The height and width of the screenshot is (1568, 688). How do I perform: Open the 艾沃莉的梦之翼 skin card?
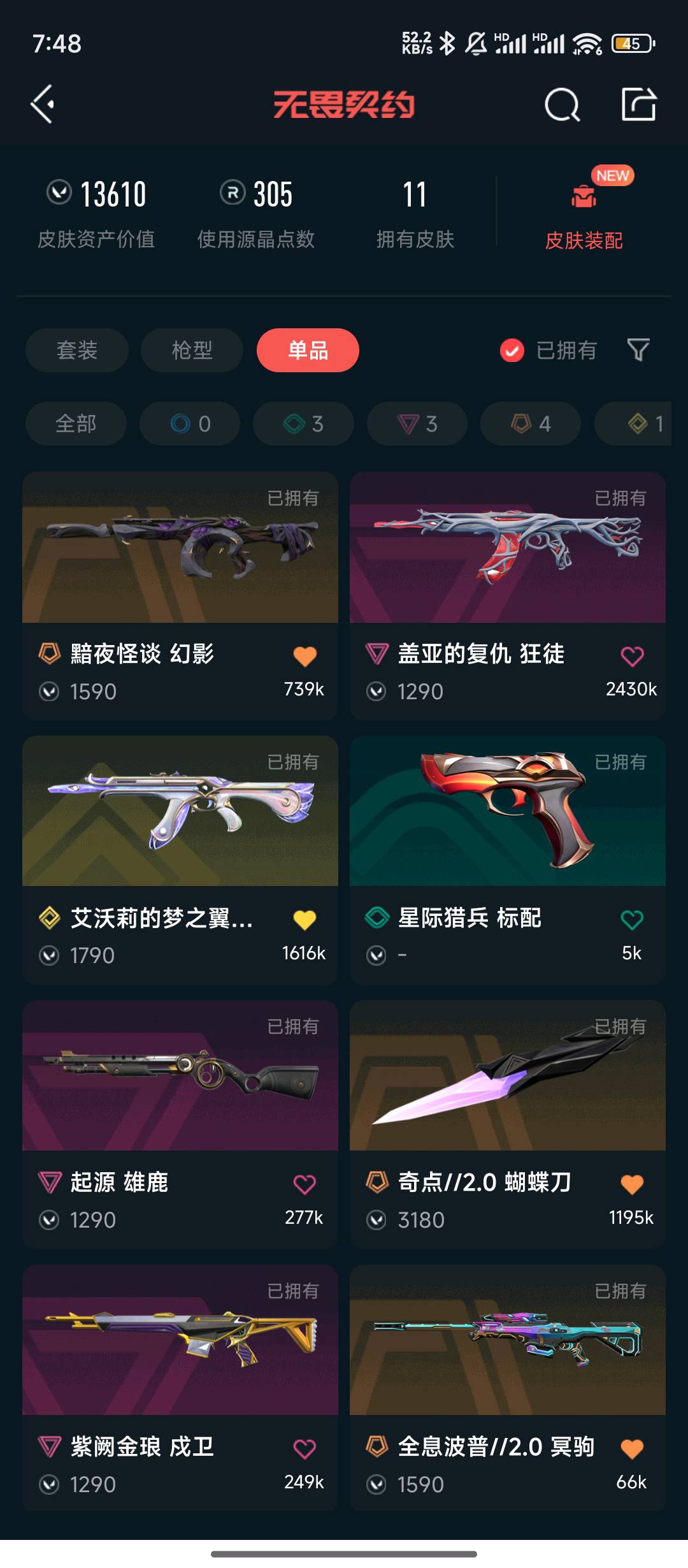click(180, 811)
